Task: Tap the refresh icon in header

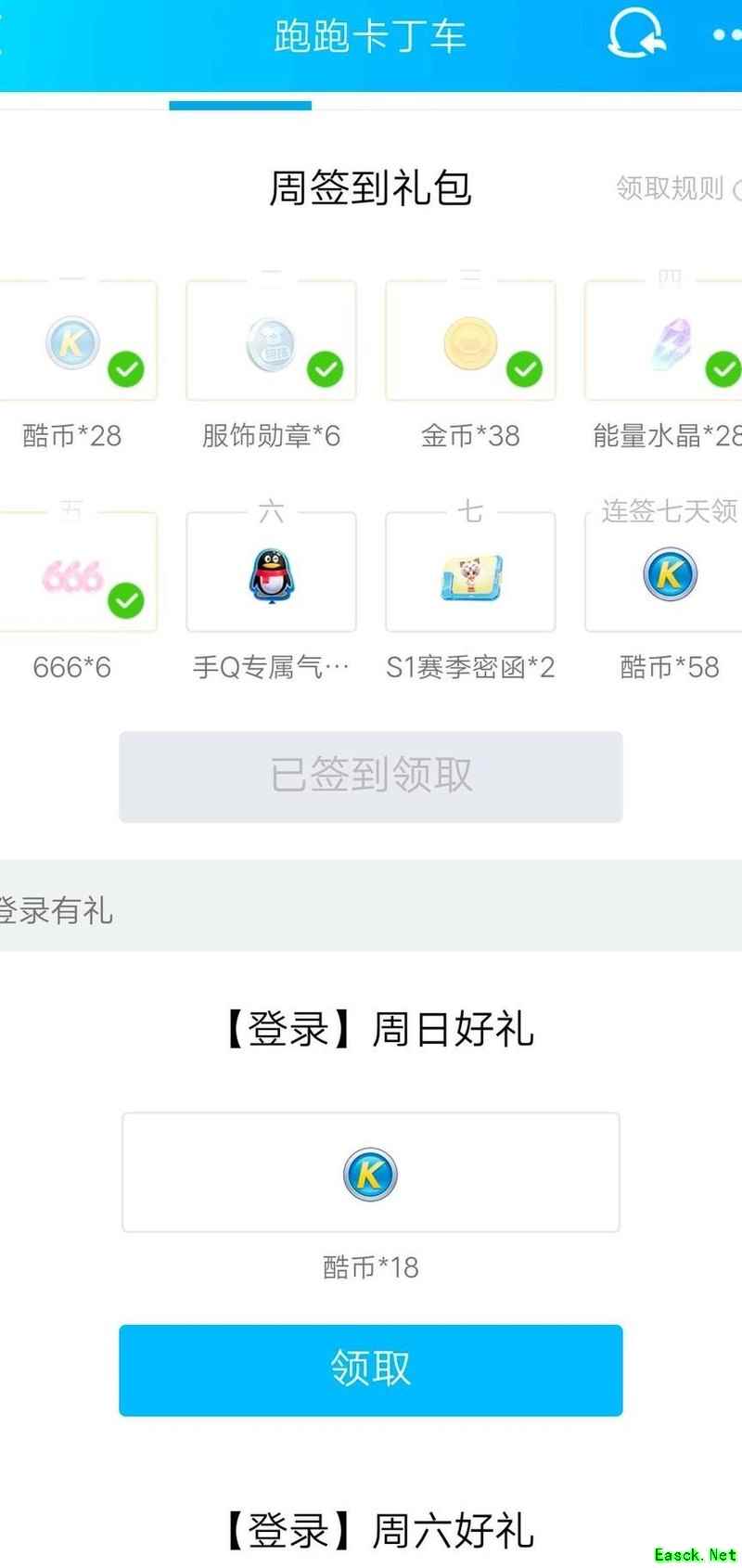Action: point(637,35)
